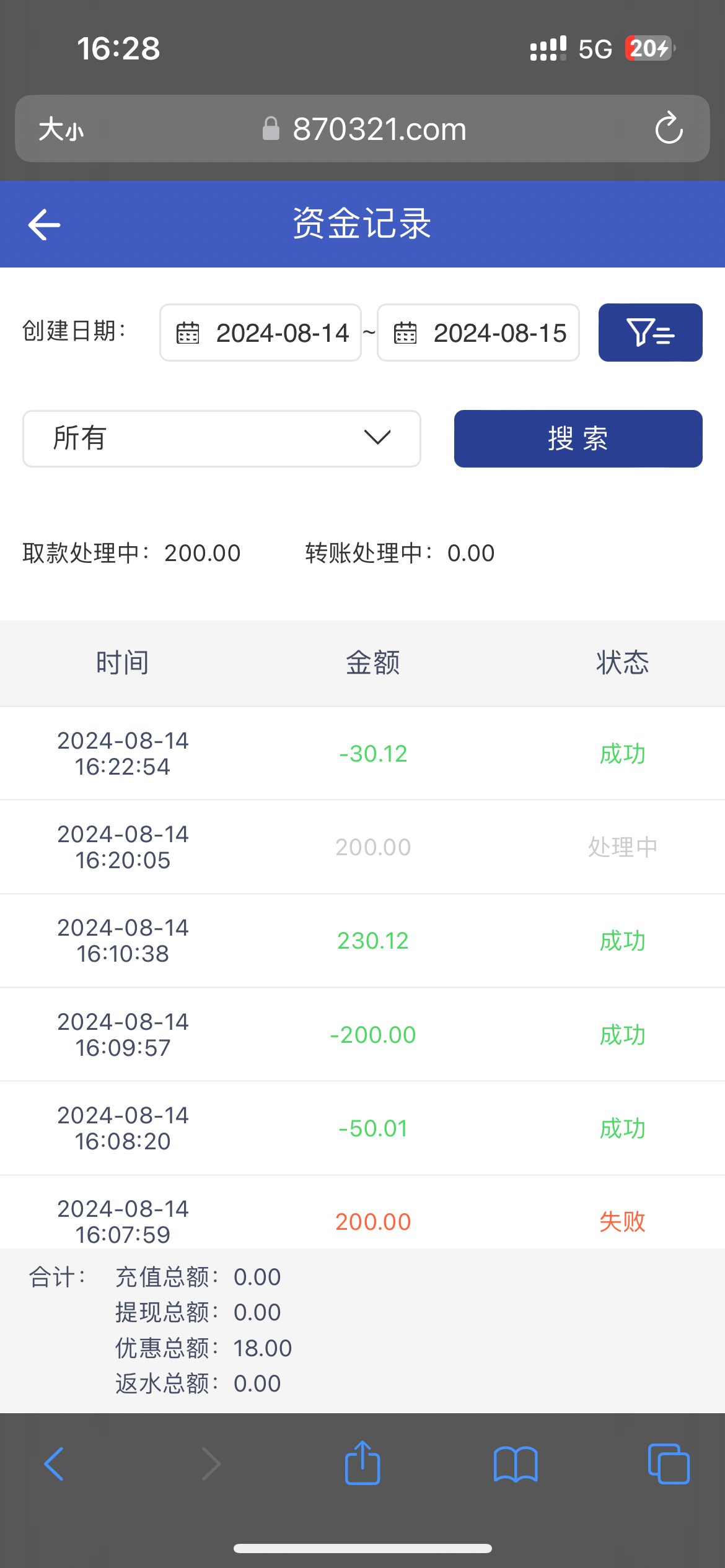Image resolution: width=725 pixels, height=1568 pixels.
Task: Open the filter options button
Action: (x=650, y=333)
